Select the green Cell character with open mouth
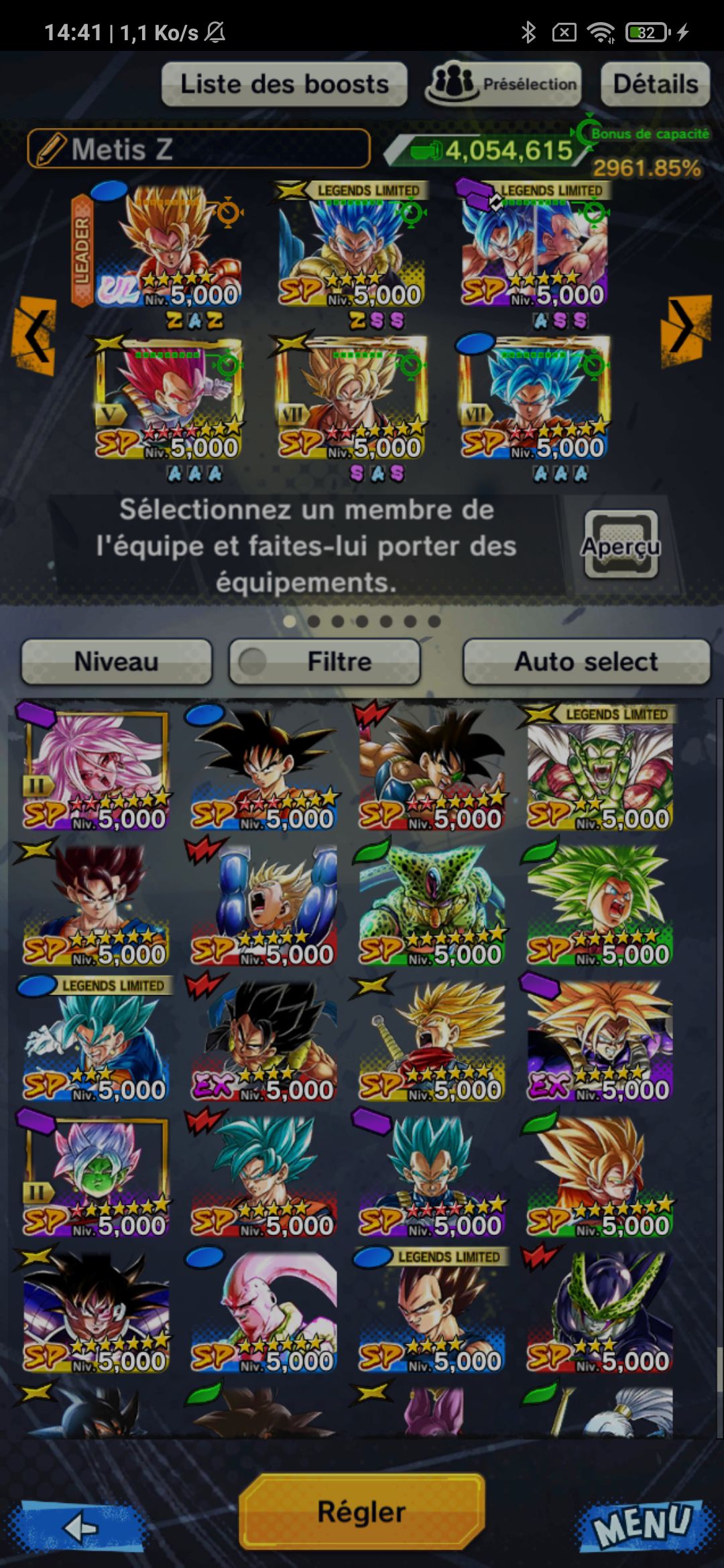The width and height of the screenshot is (724, 1568). click(431, 905)
